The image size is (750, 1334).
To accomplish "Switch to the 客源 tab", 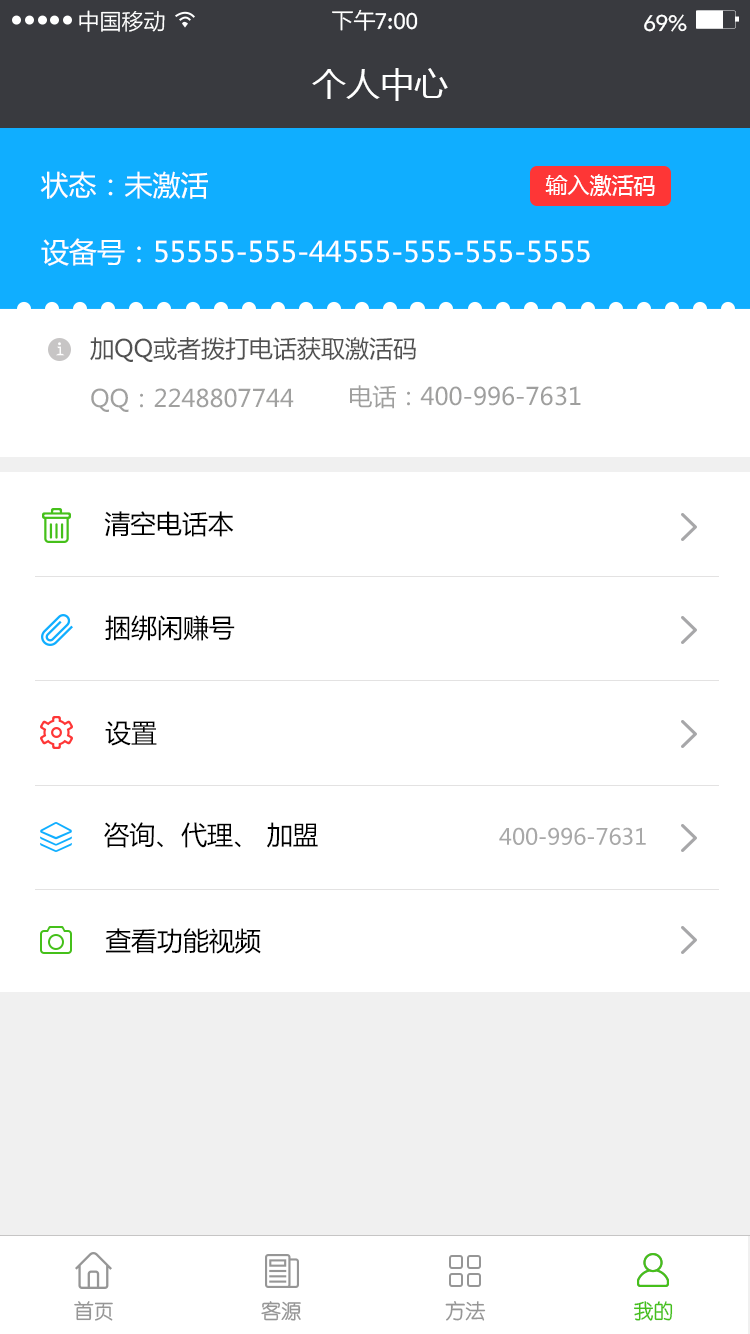I will [281, 1286].
